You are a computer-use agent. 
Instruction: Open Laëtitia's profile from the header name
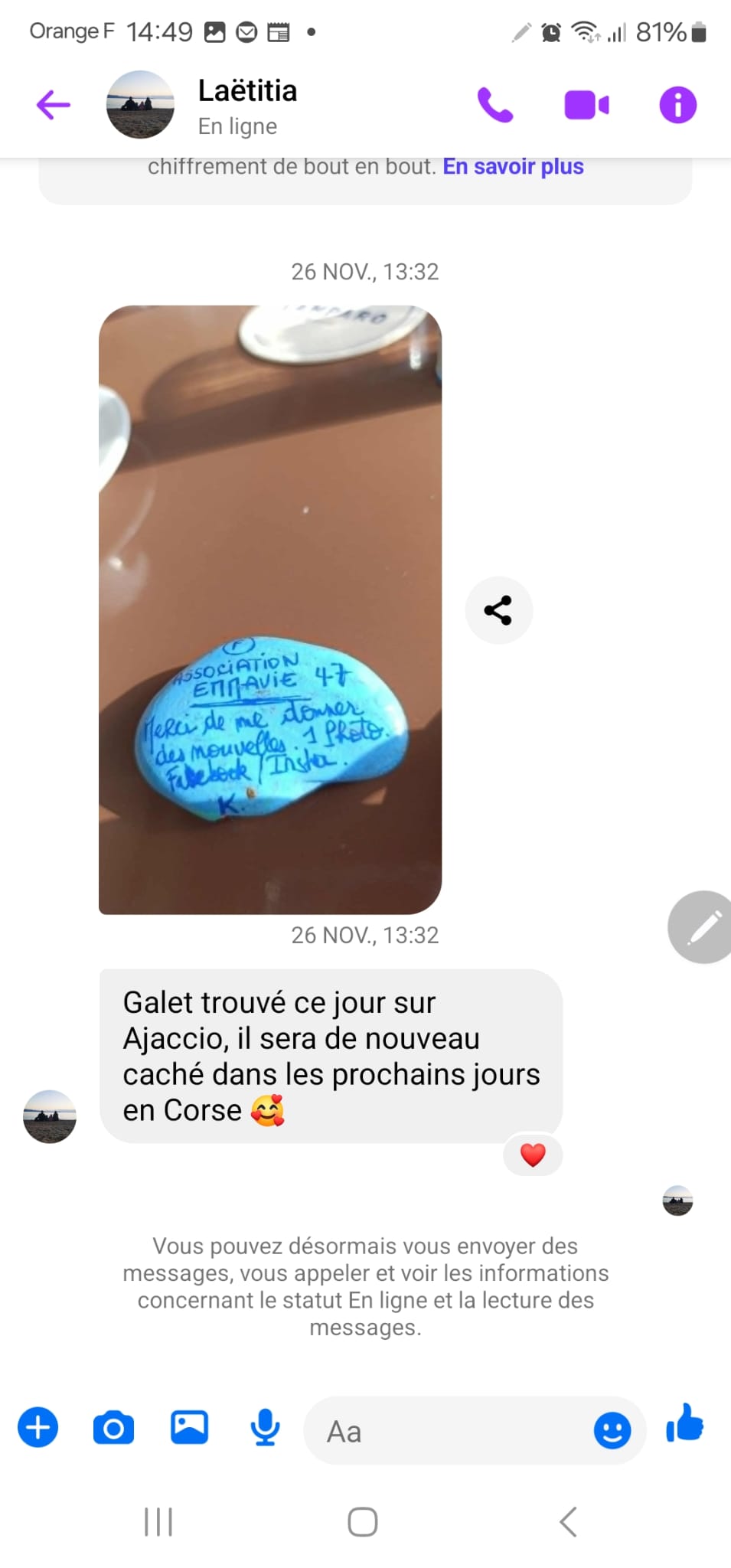click(x=247, y=90)
